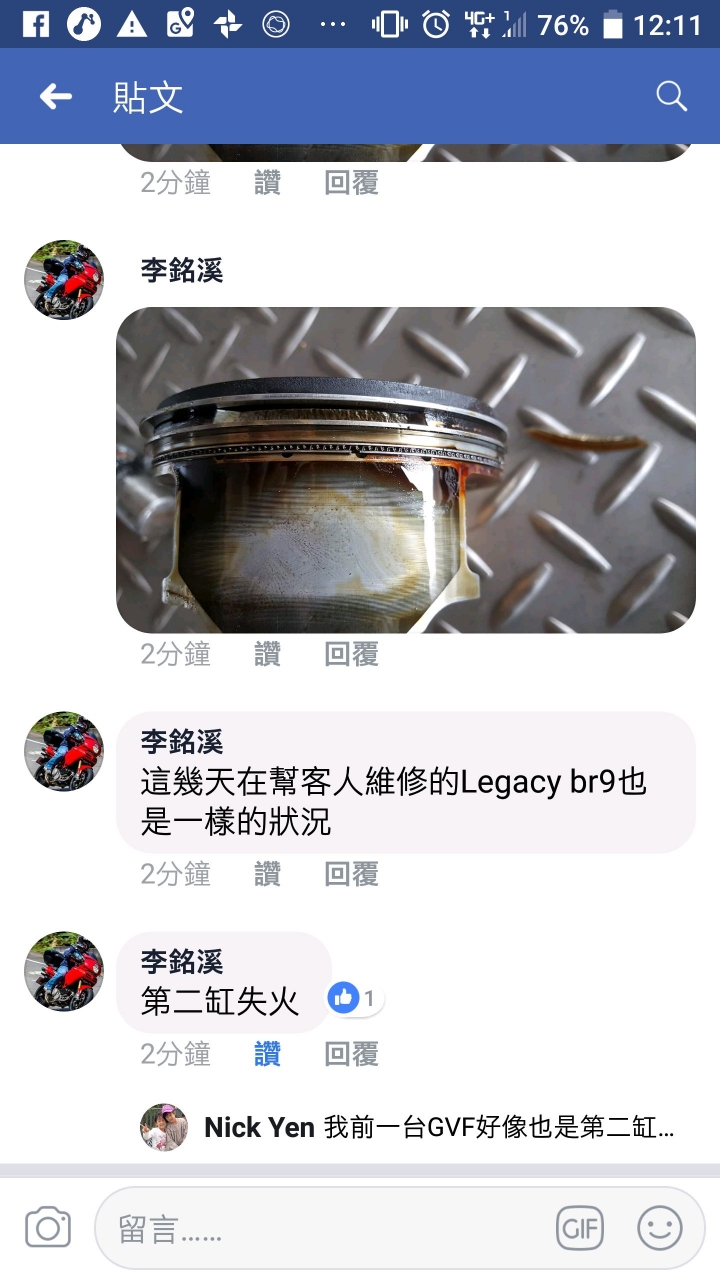
Task: Open the camera to attach a photo
Action: point(48,1228)
